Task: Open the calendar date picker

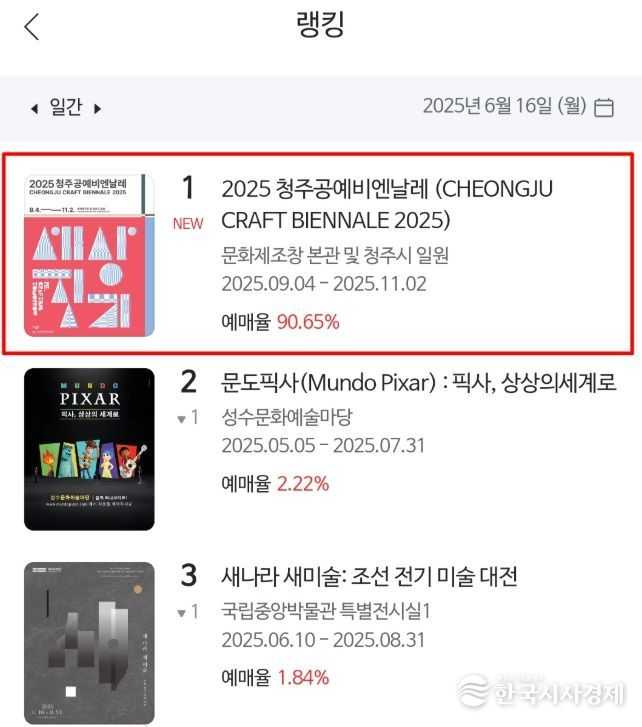Action: (x=604, y=108)
